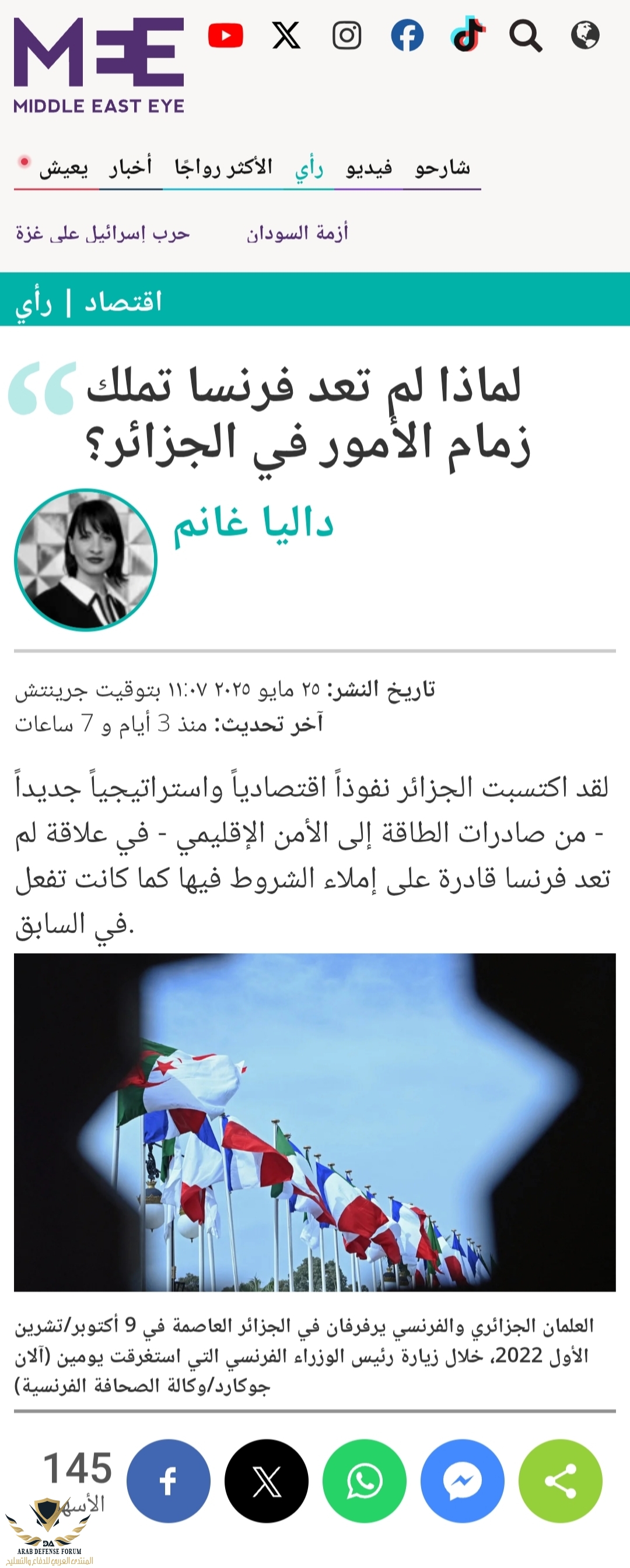Open the حرب إسرائيل على غزة topic link

point(102,233)
